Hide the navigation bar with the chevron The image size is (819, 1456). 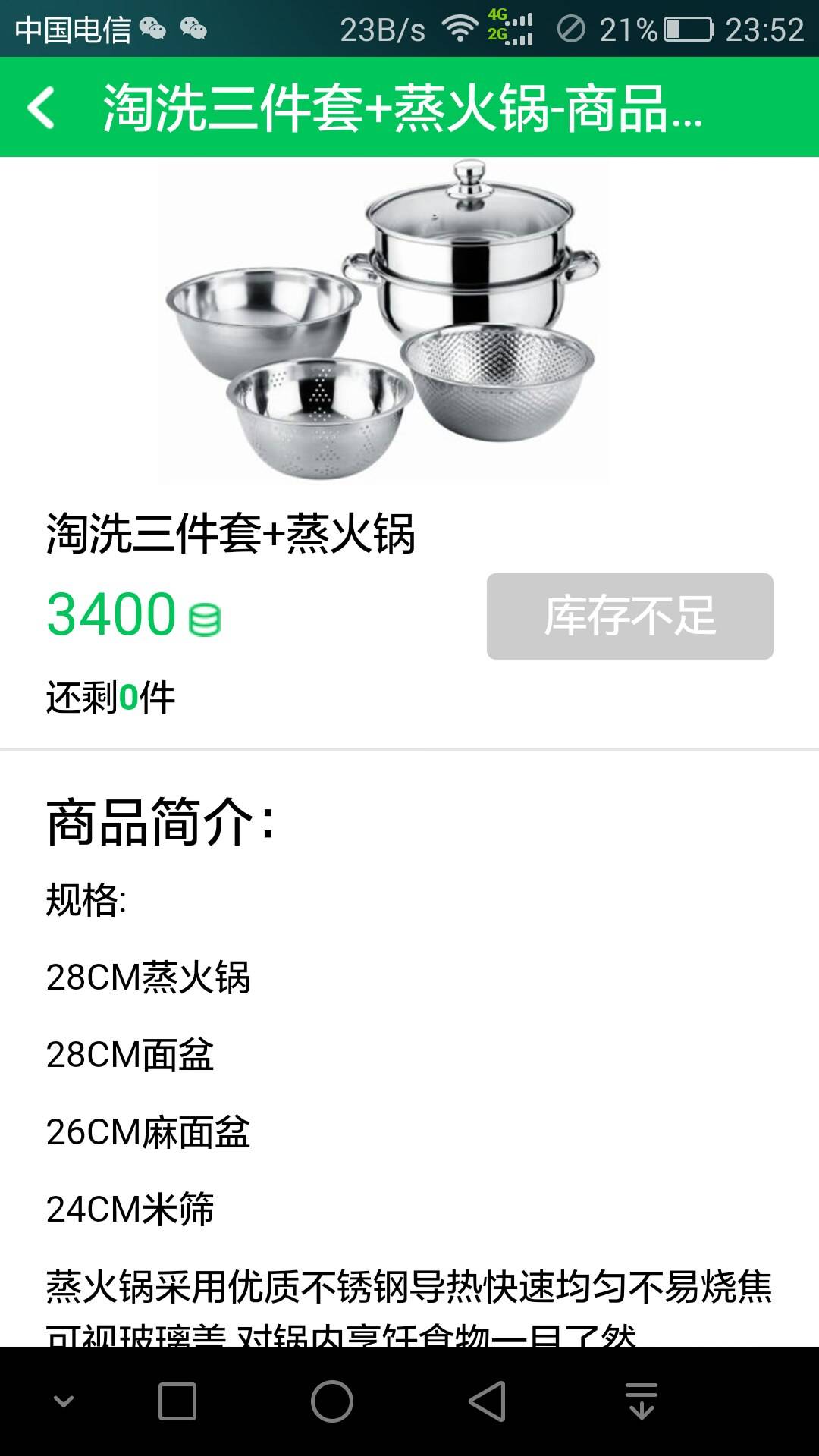(64, 1401)
